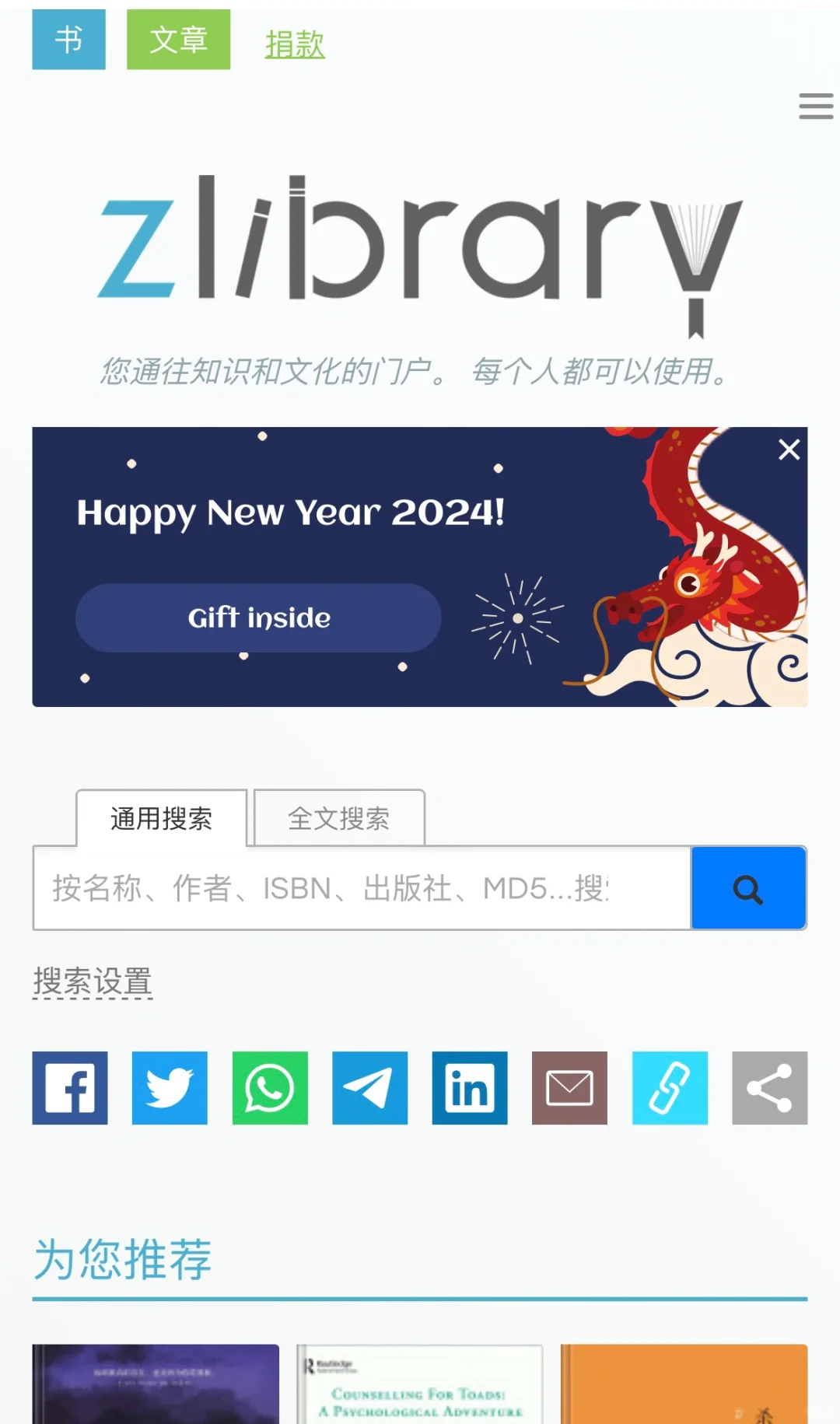
Task: Focus the book search input field
Action: [x=362, y=888]
